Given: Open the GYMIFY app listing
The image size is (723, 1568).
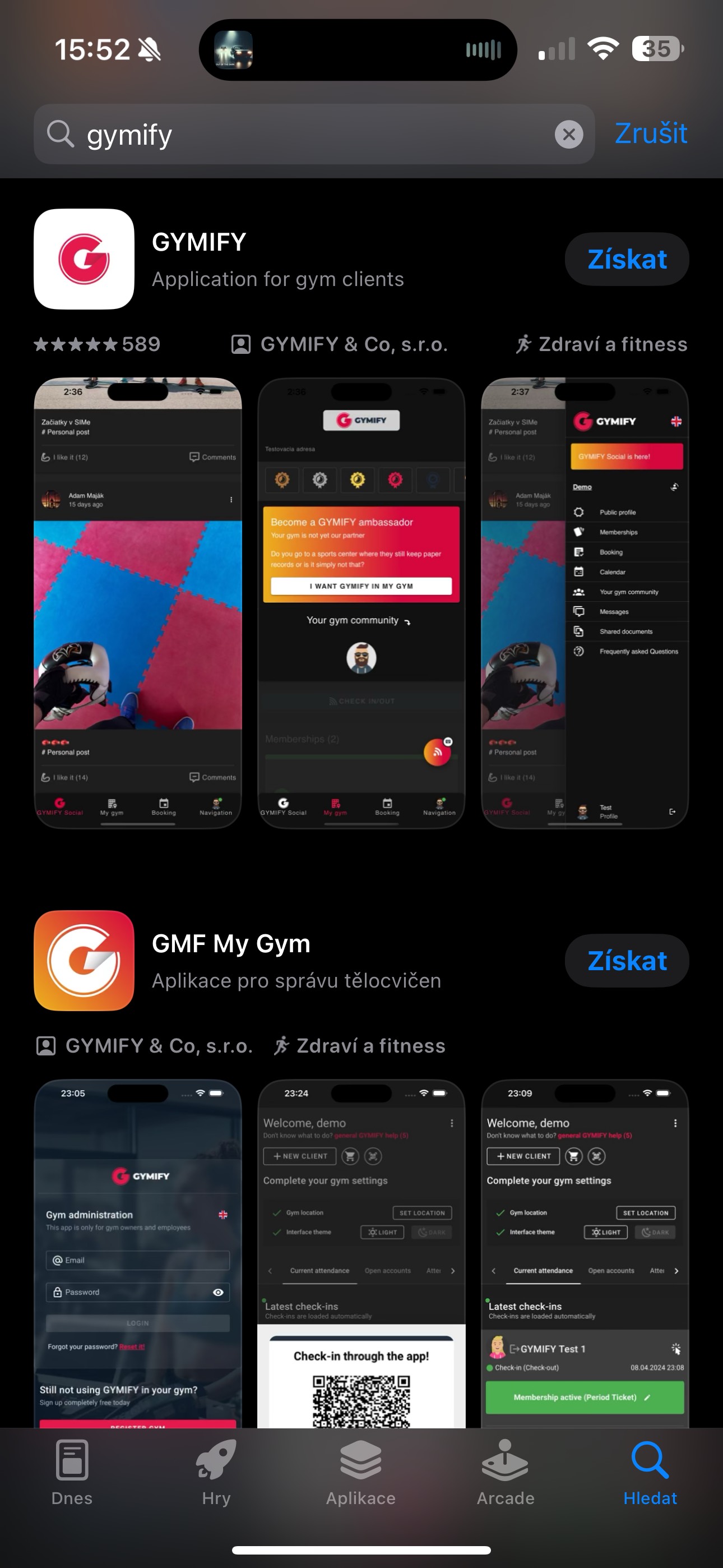Looking at the screenshot, I should click(x=278, y=259).
